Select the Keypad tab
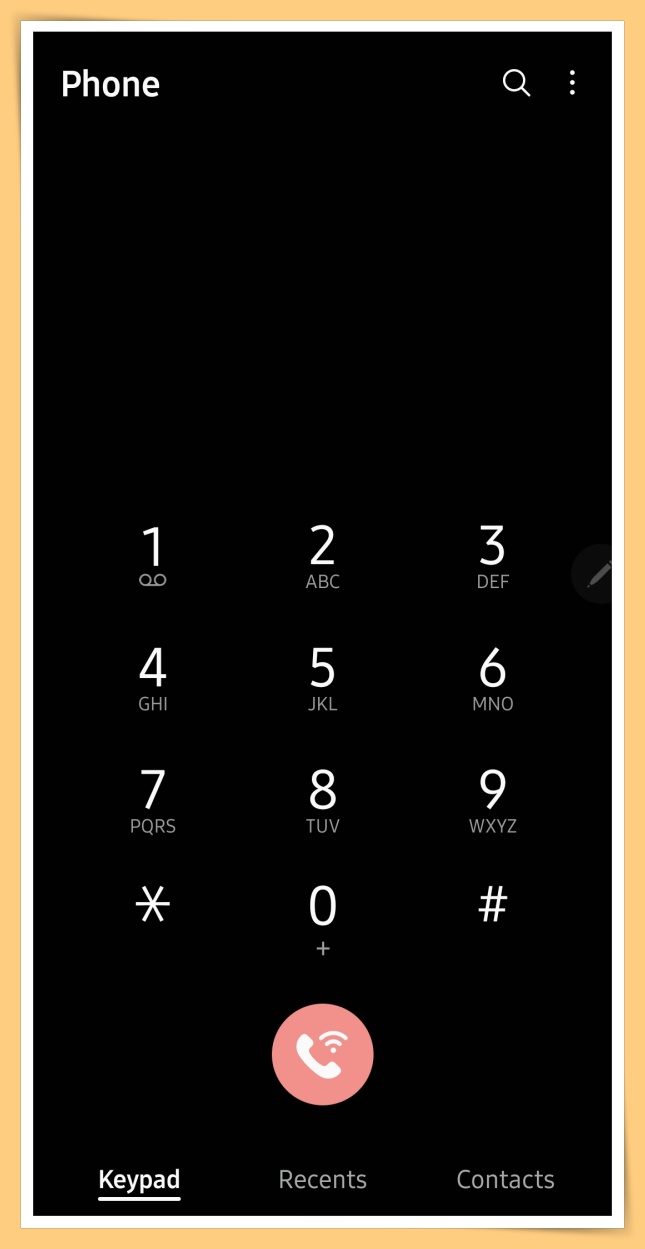The image size is (645, 1249). [139, 1179]
